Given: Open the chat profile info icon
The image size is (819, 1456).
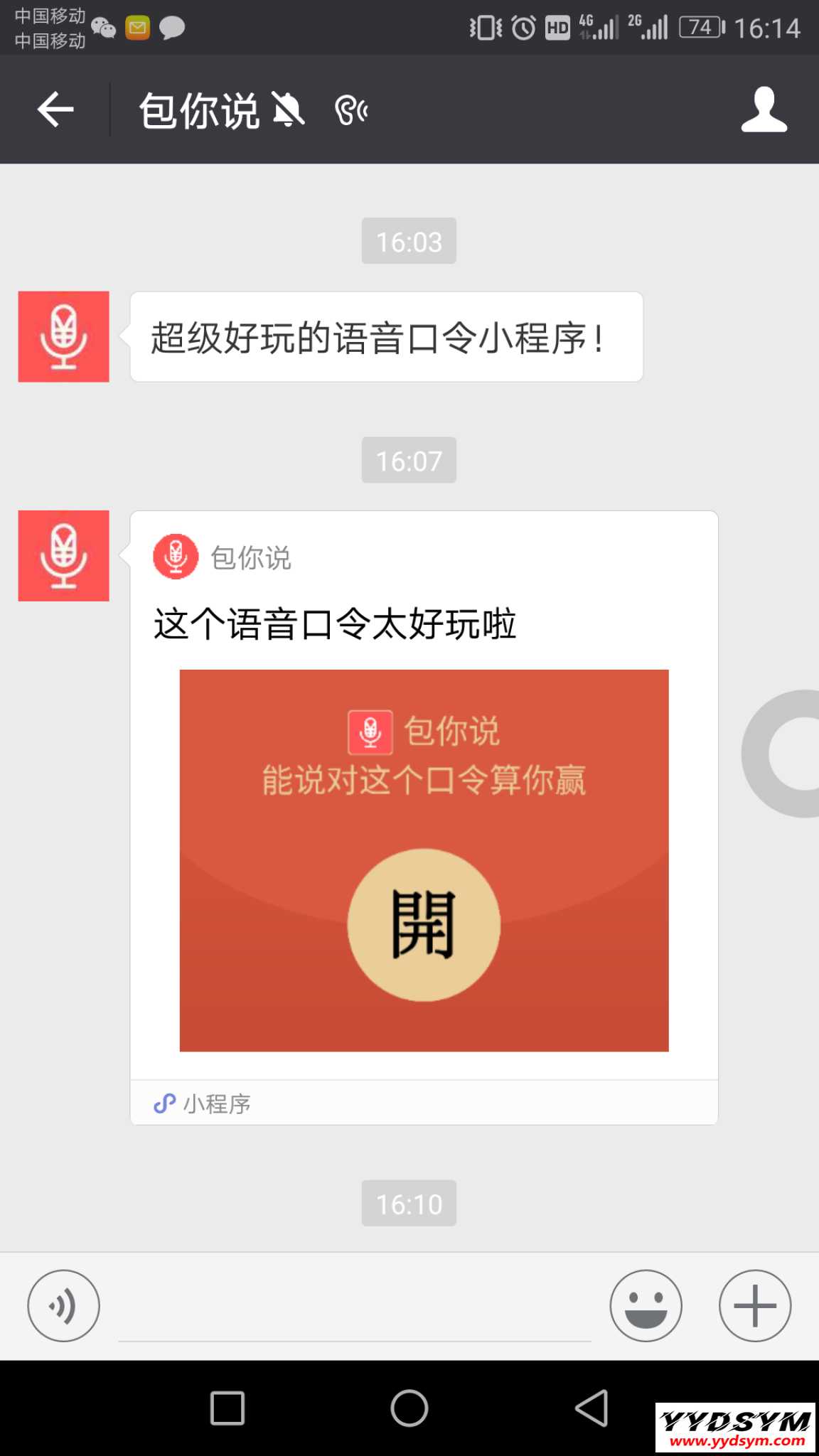Looking at the screenshot, I should (764, 109).
